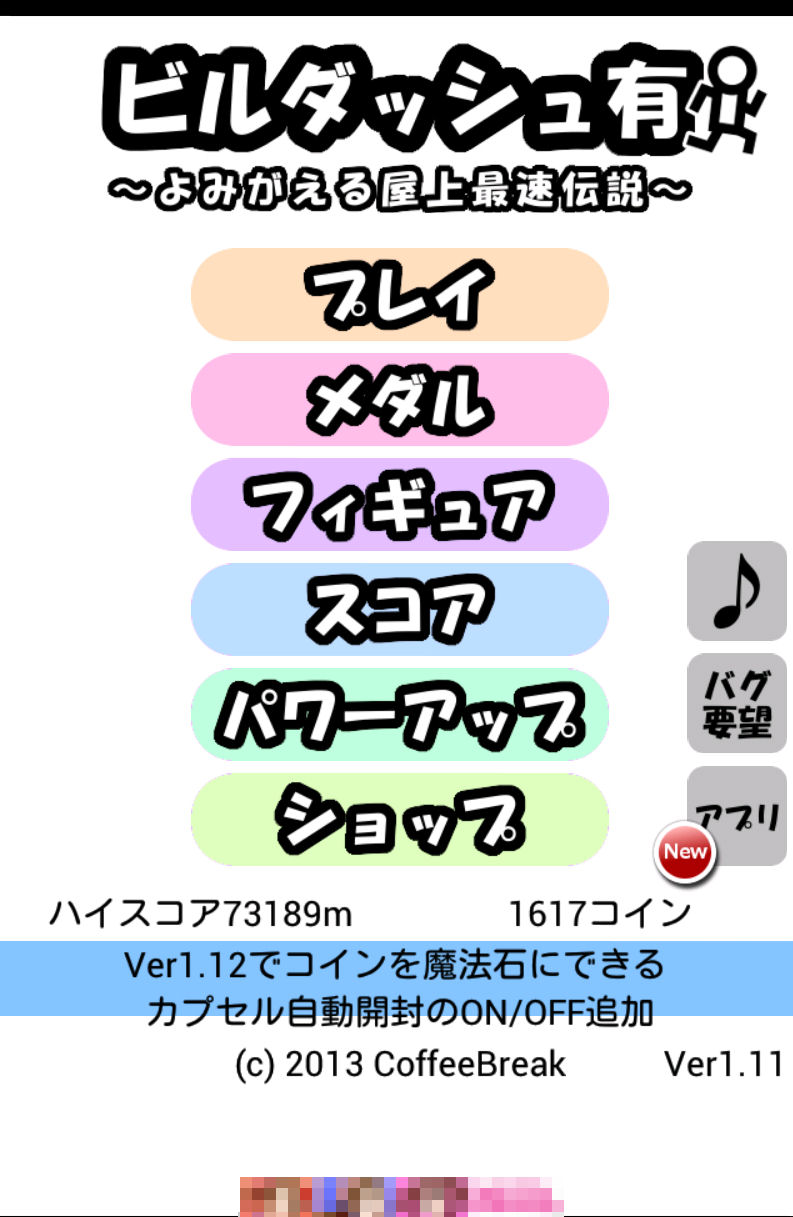Viewport: 793px width, 1217px height.
Task: Start the game with プレイ button
Action: point(399,295)
